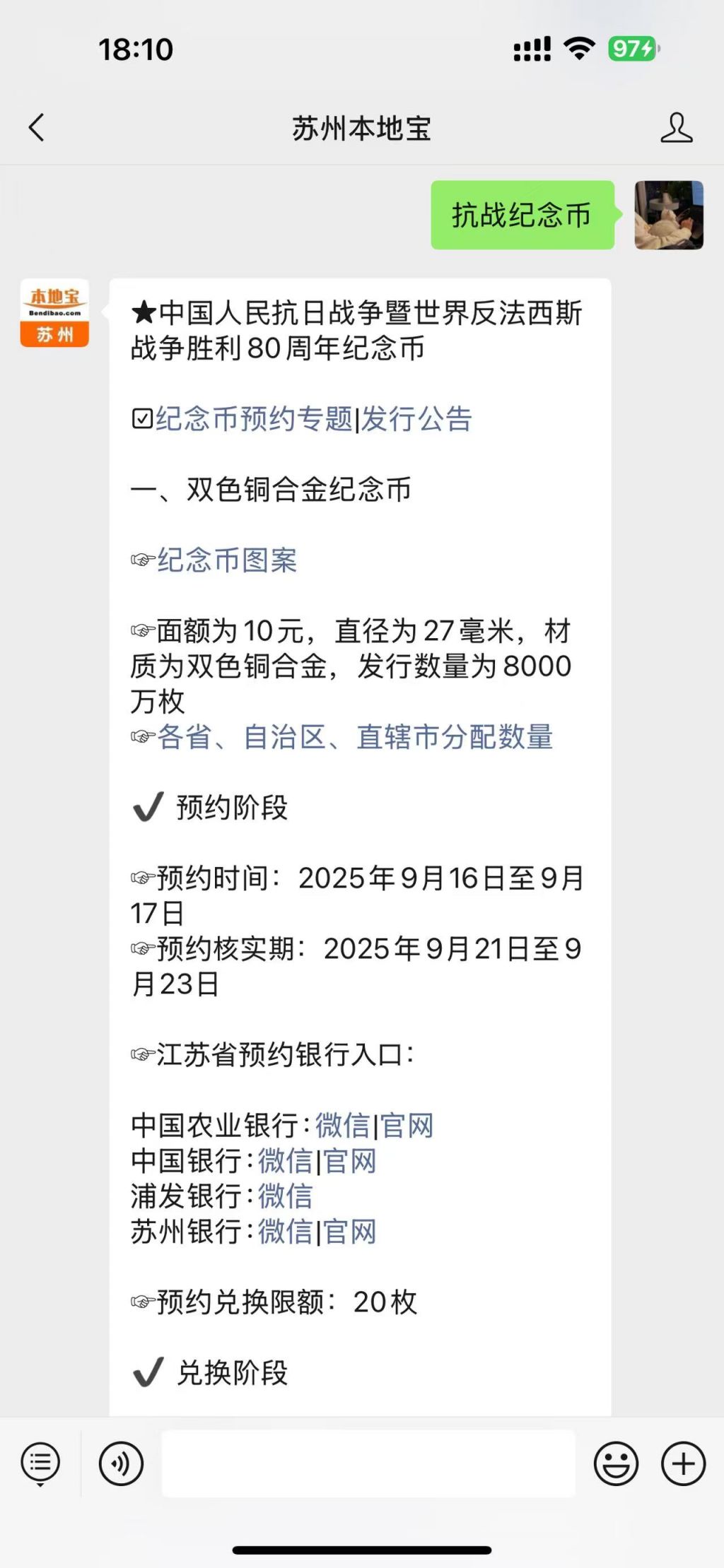Screen dimensions: 724x1568
Task: Open 苏州银行 微信 link
Action: [x=285, y=1231]
